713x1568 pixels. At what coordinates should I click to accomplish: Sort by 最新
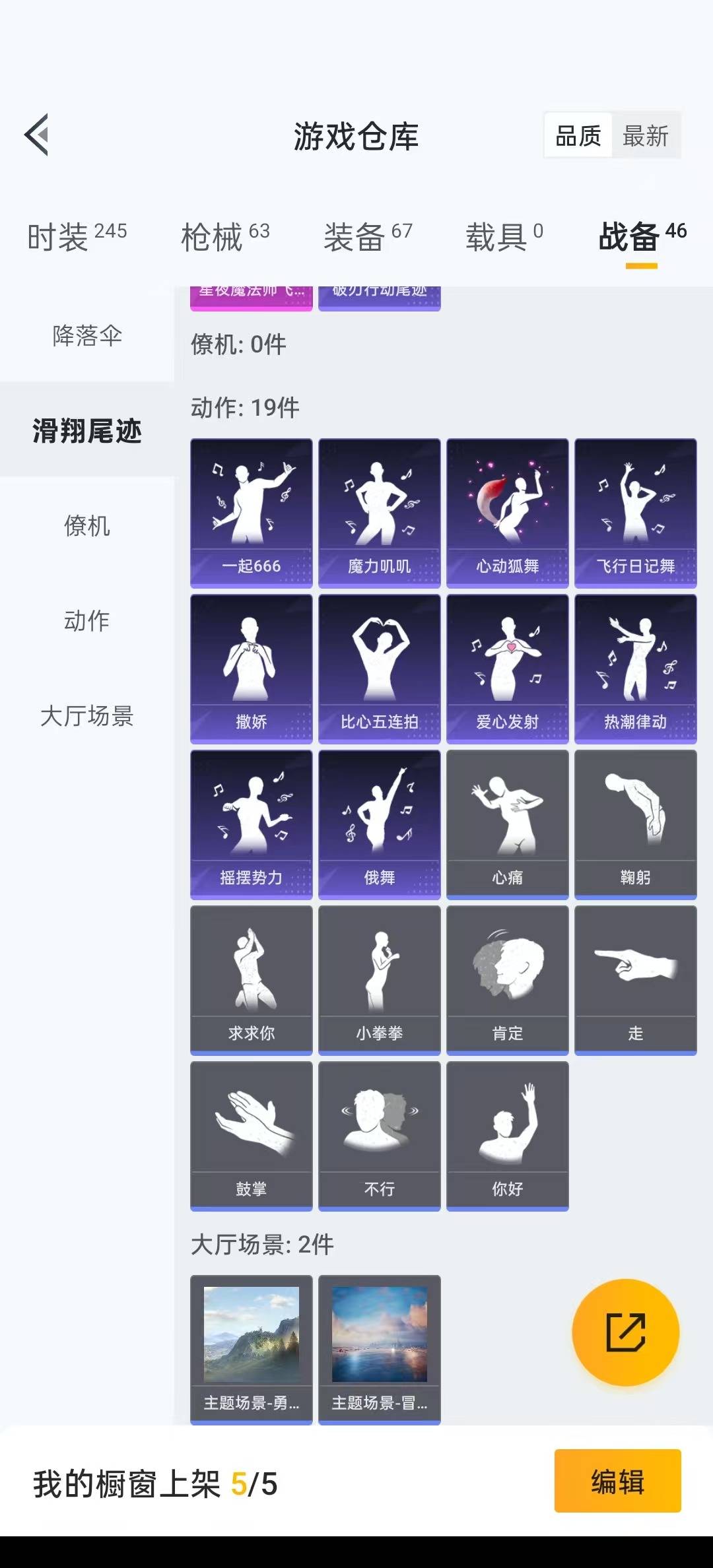coord(645,136)
